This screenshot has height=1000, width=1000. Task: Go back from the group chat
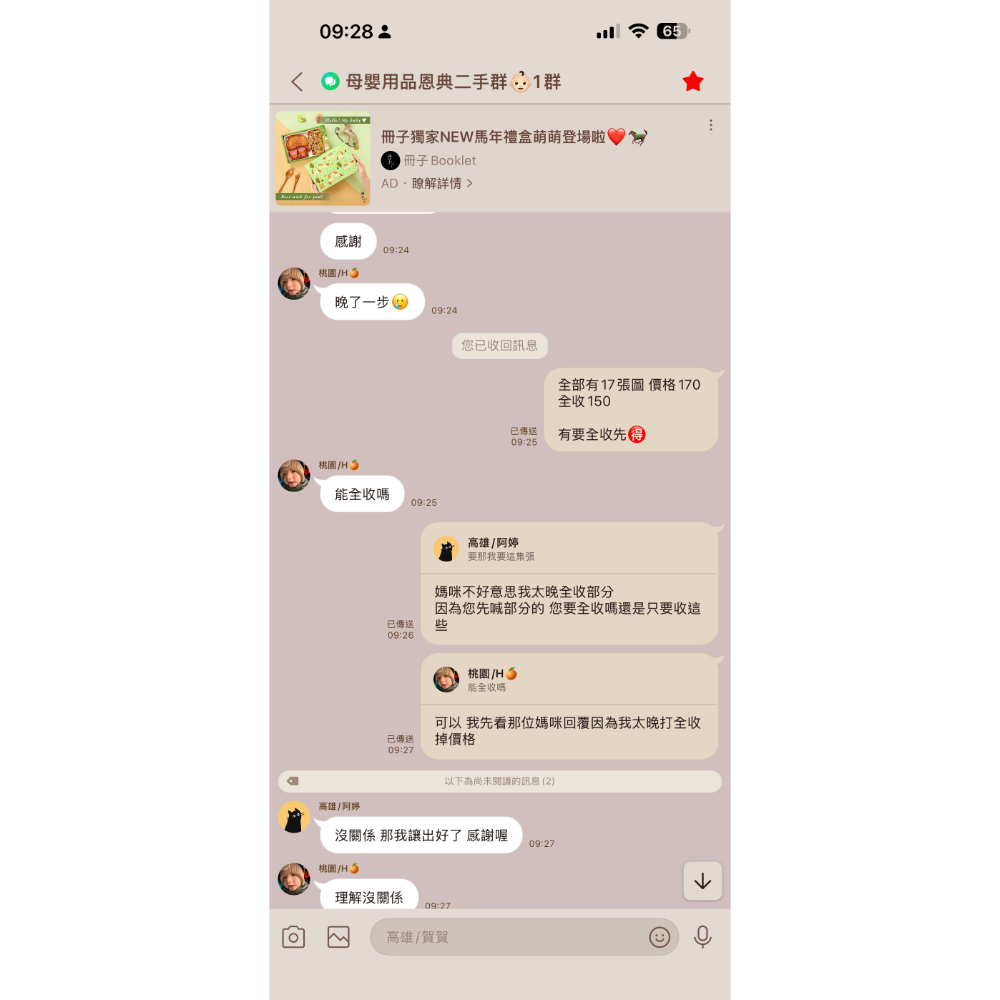(297, 82)
